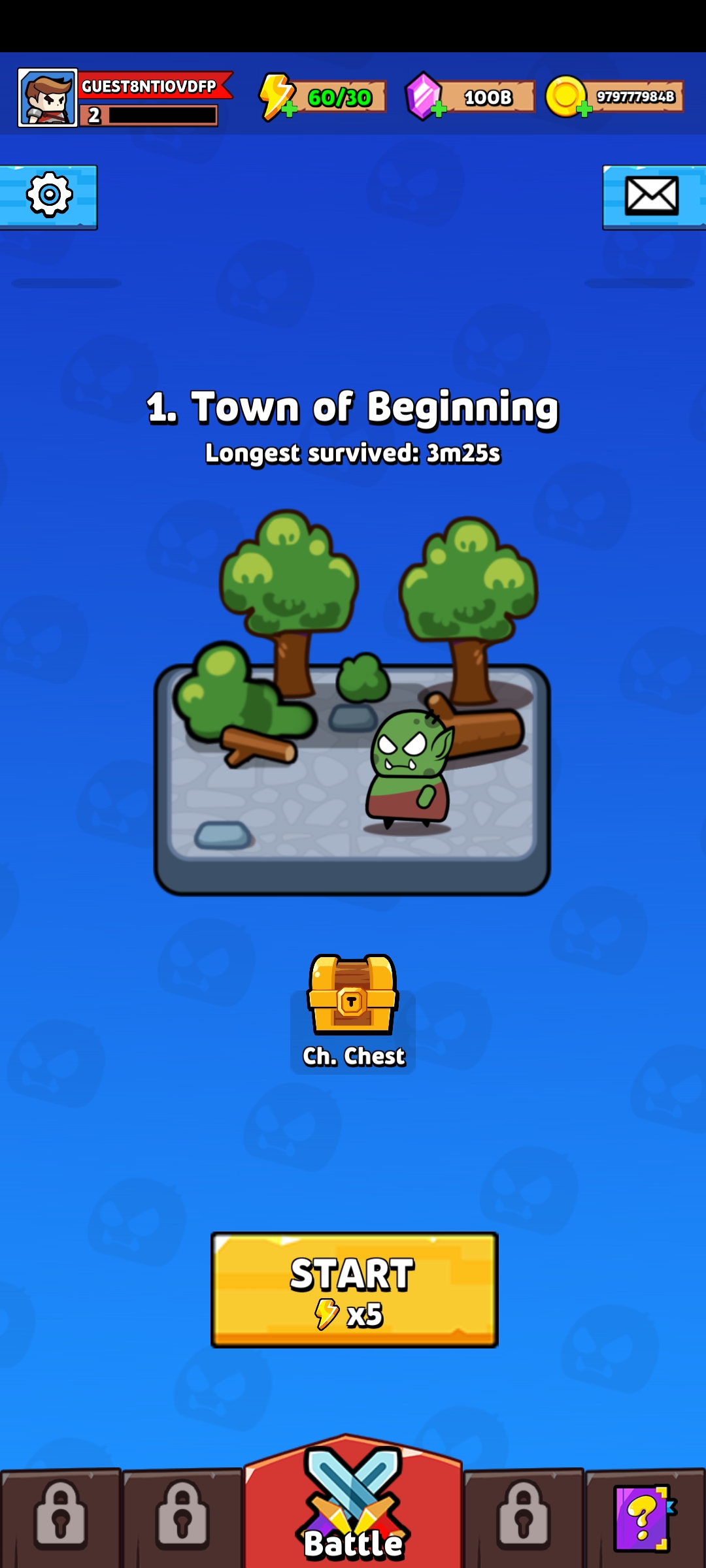Select the Battle tab

pyautogui.click(x=354, y=1509)
